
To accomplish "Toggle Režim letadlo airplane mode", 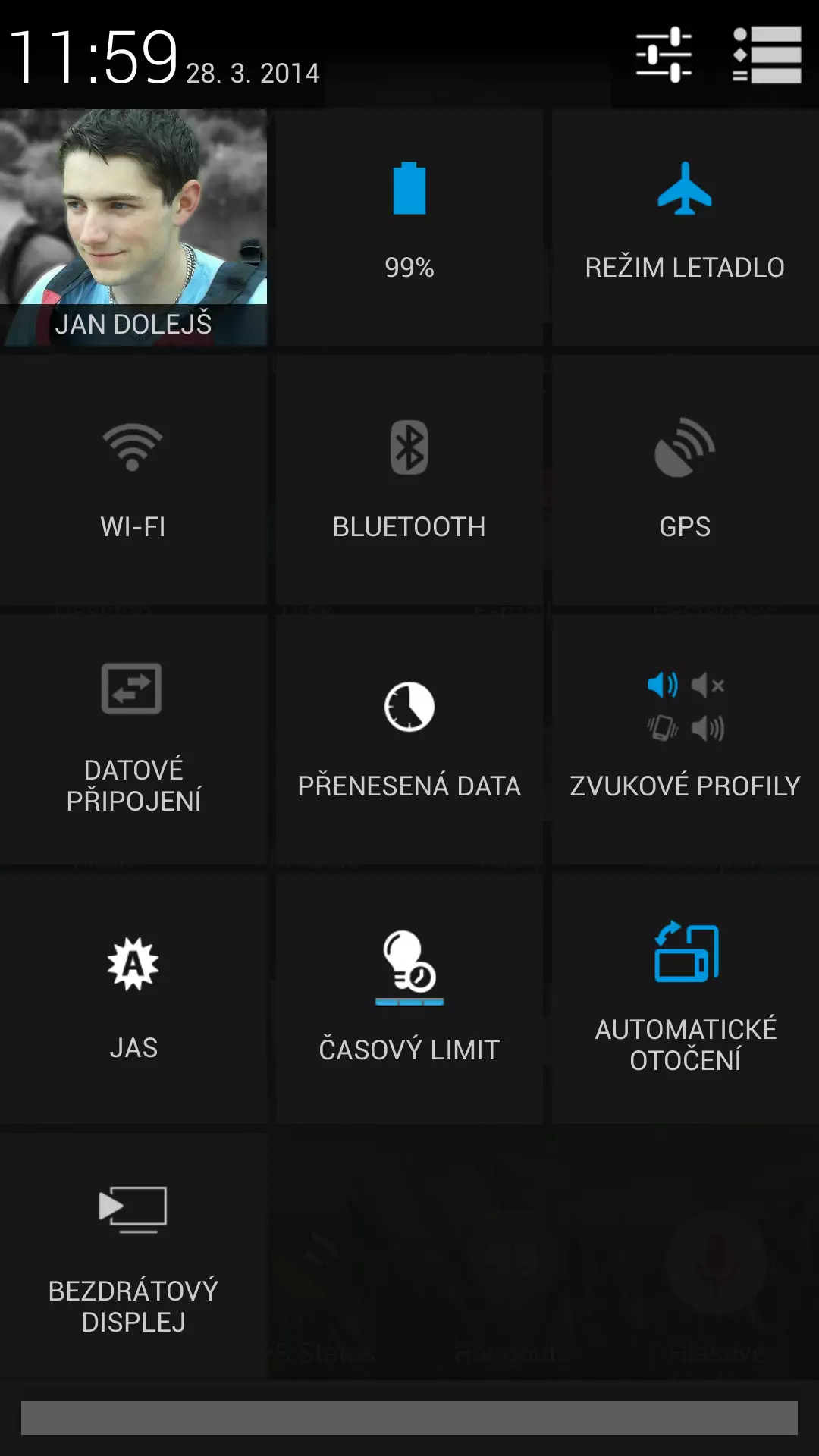I will point(686,227).
